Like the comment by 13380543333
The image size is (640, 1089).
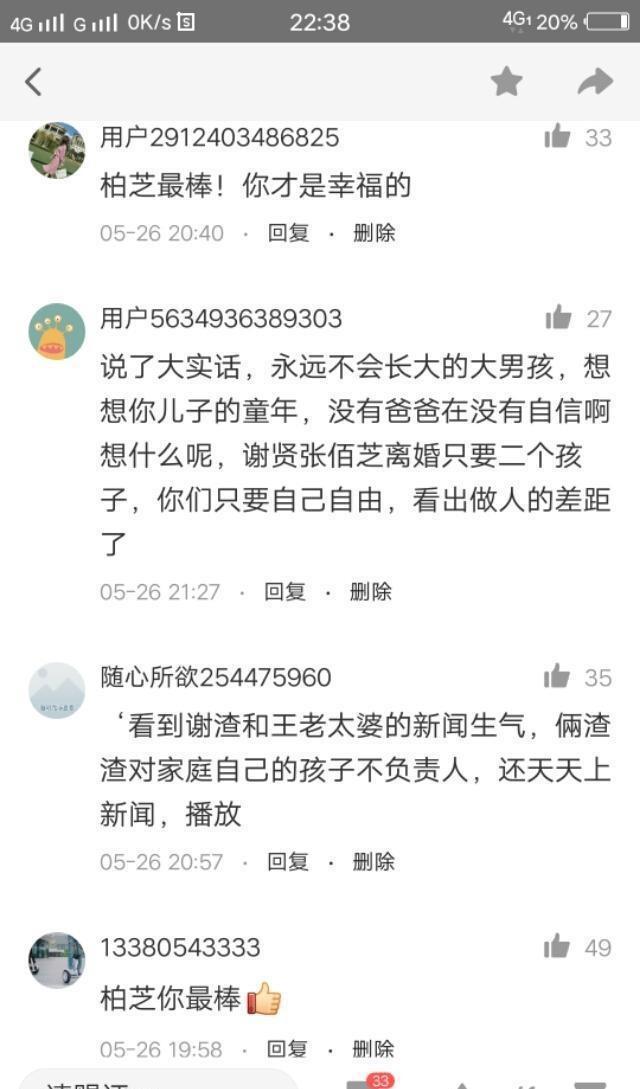tap(557, 947)
